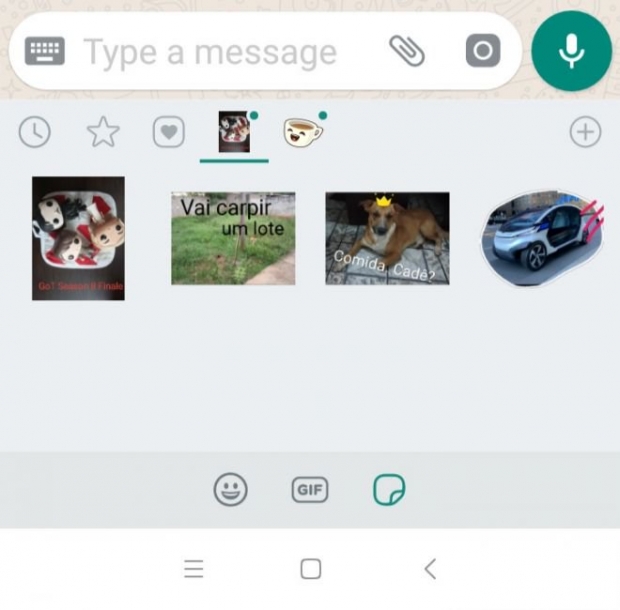Go to the home screen
The height and width of the screenshot is (610, 620).
click(311, 569)
